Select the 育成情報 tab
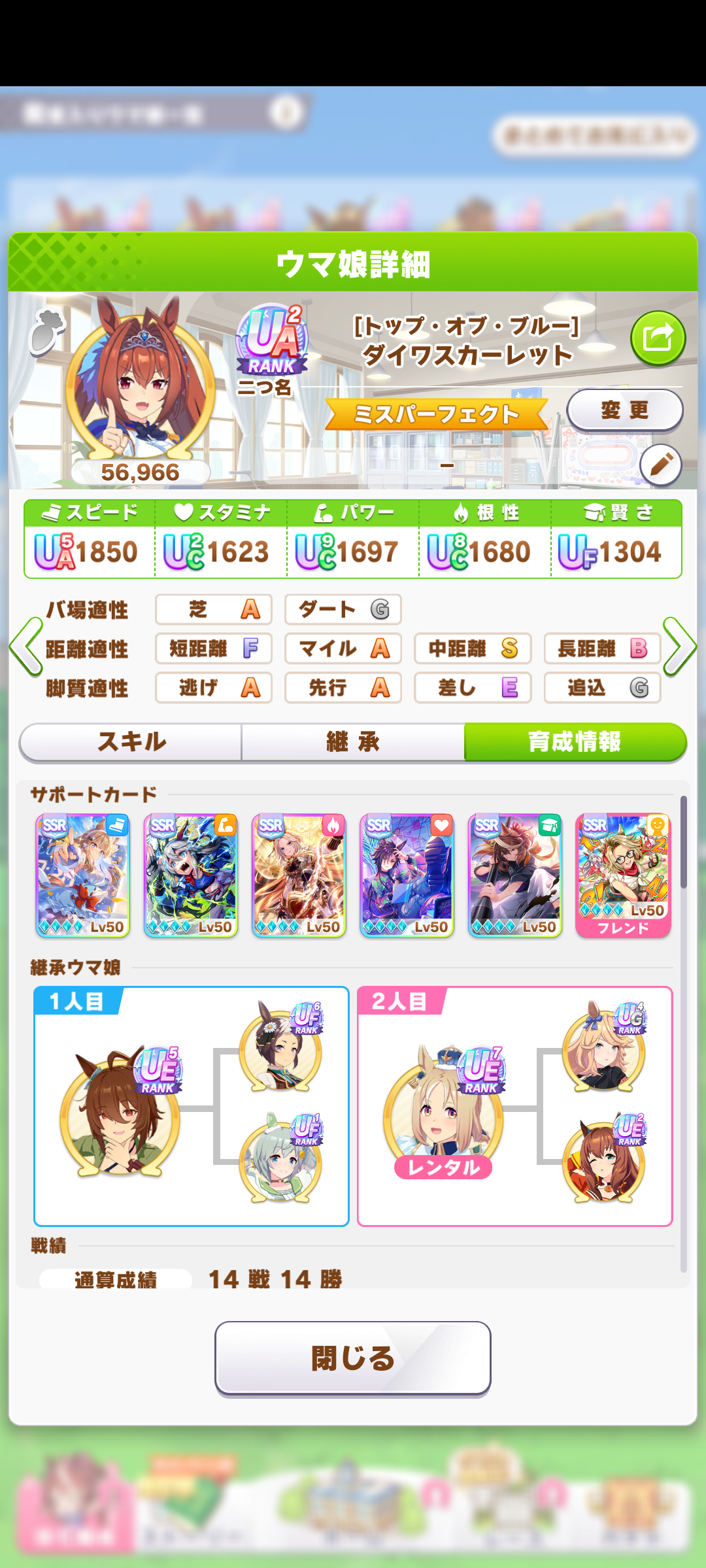Screen dimensions: 706x1568 [x=575, y=742]
